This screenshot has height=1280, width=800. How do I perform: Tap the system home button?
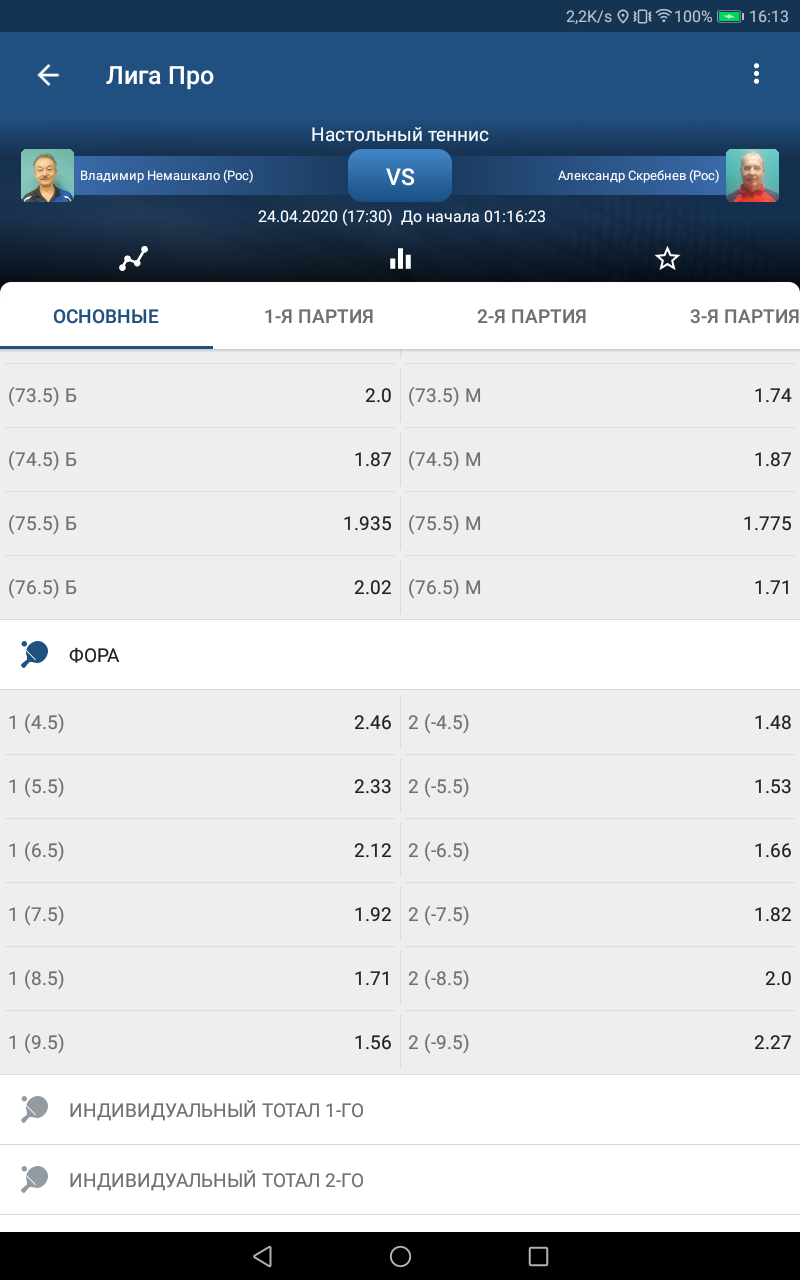(400, 1257)
